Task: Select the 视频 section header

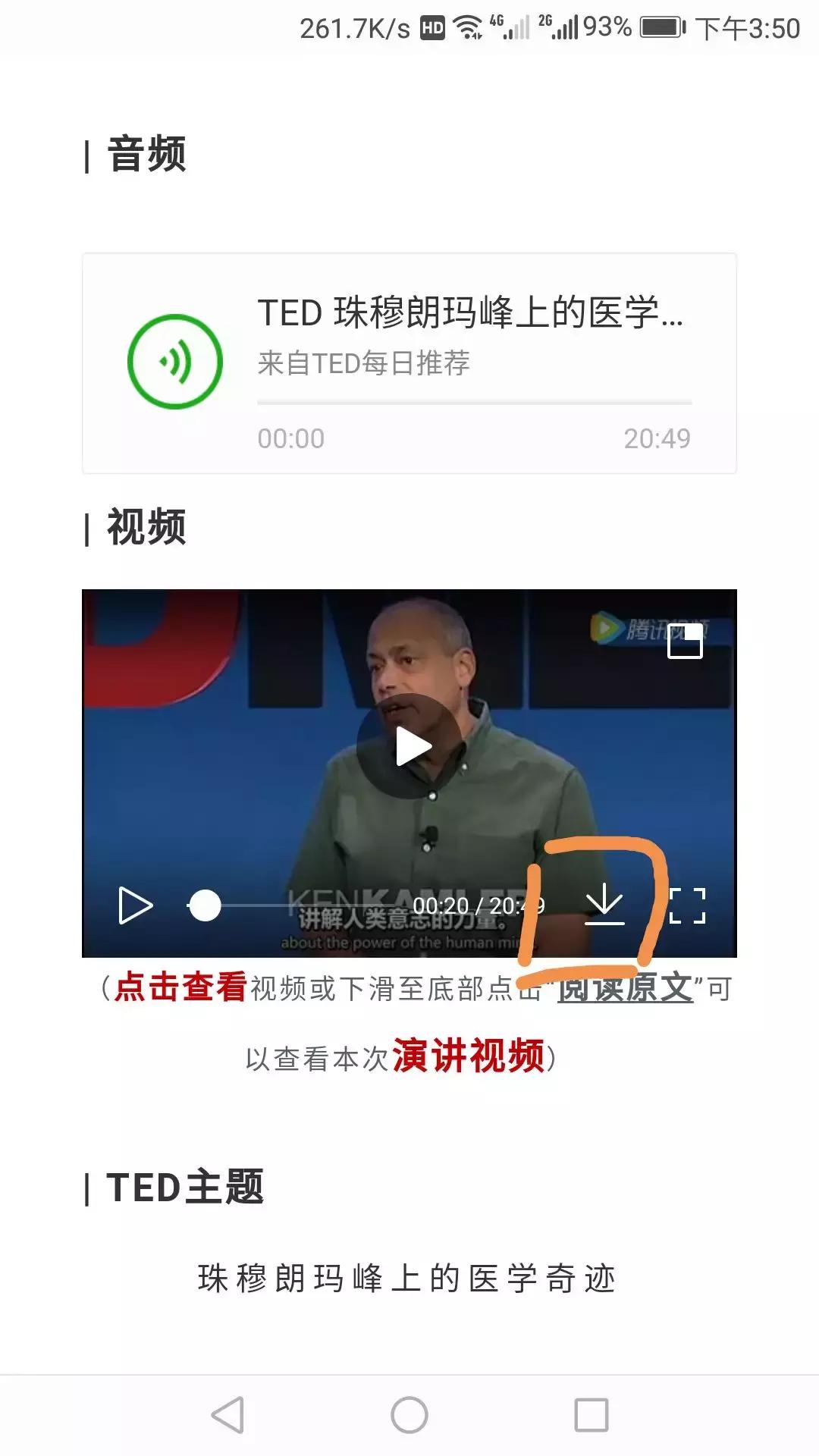Action: (x=144, y=525)
